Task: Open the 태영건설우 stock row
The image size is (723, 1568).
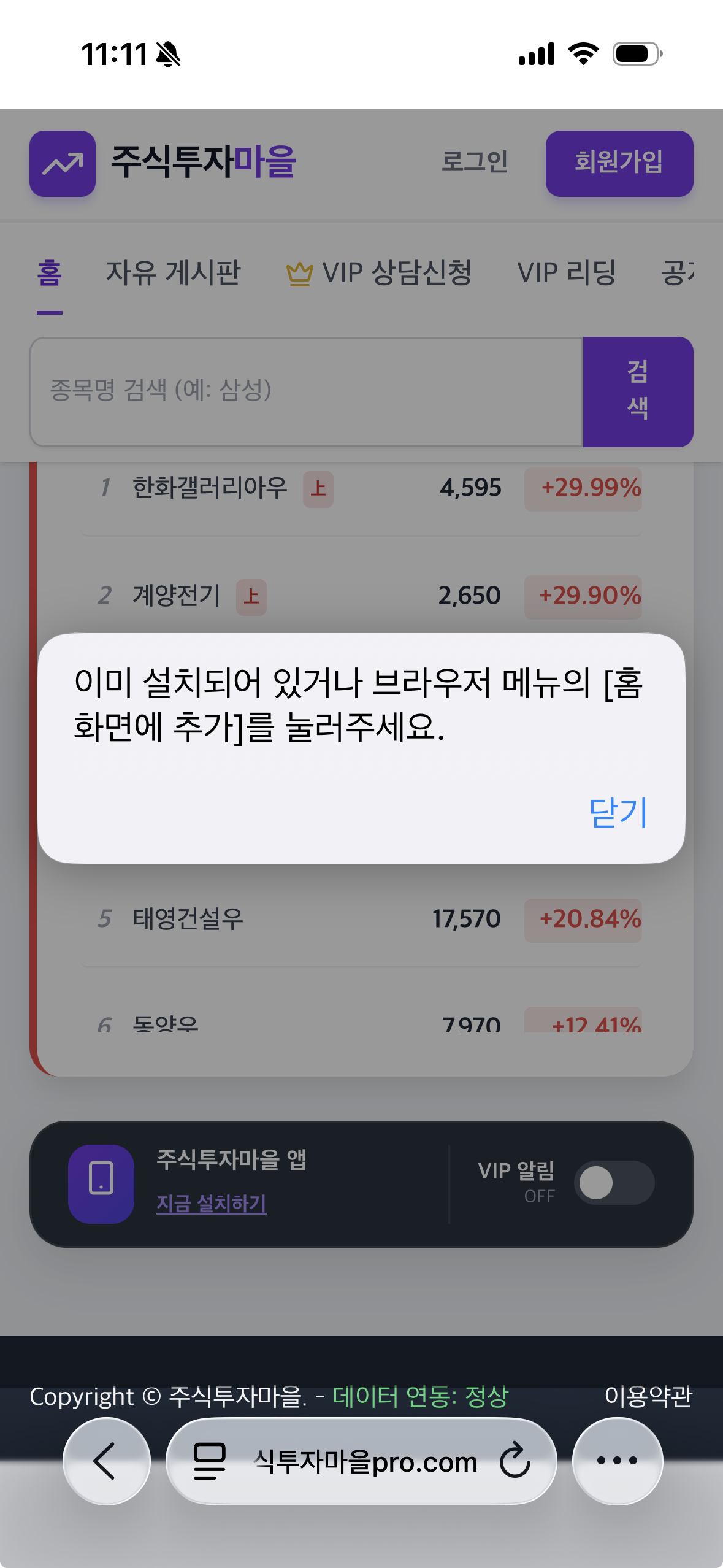Action: point(188,919)
